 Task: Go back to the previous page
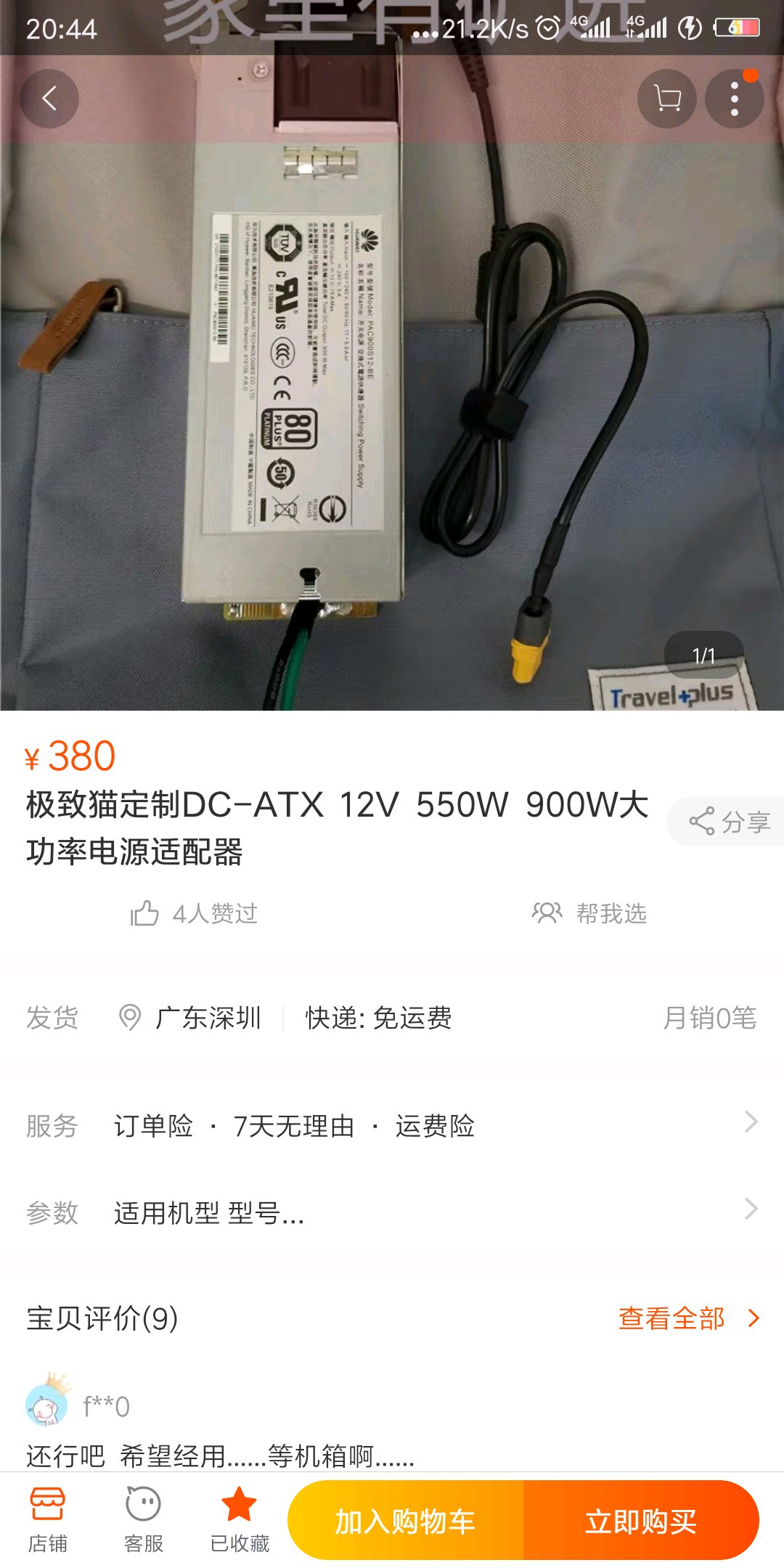click(x=49, y=99)
